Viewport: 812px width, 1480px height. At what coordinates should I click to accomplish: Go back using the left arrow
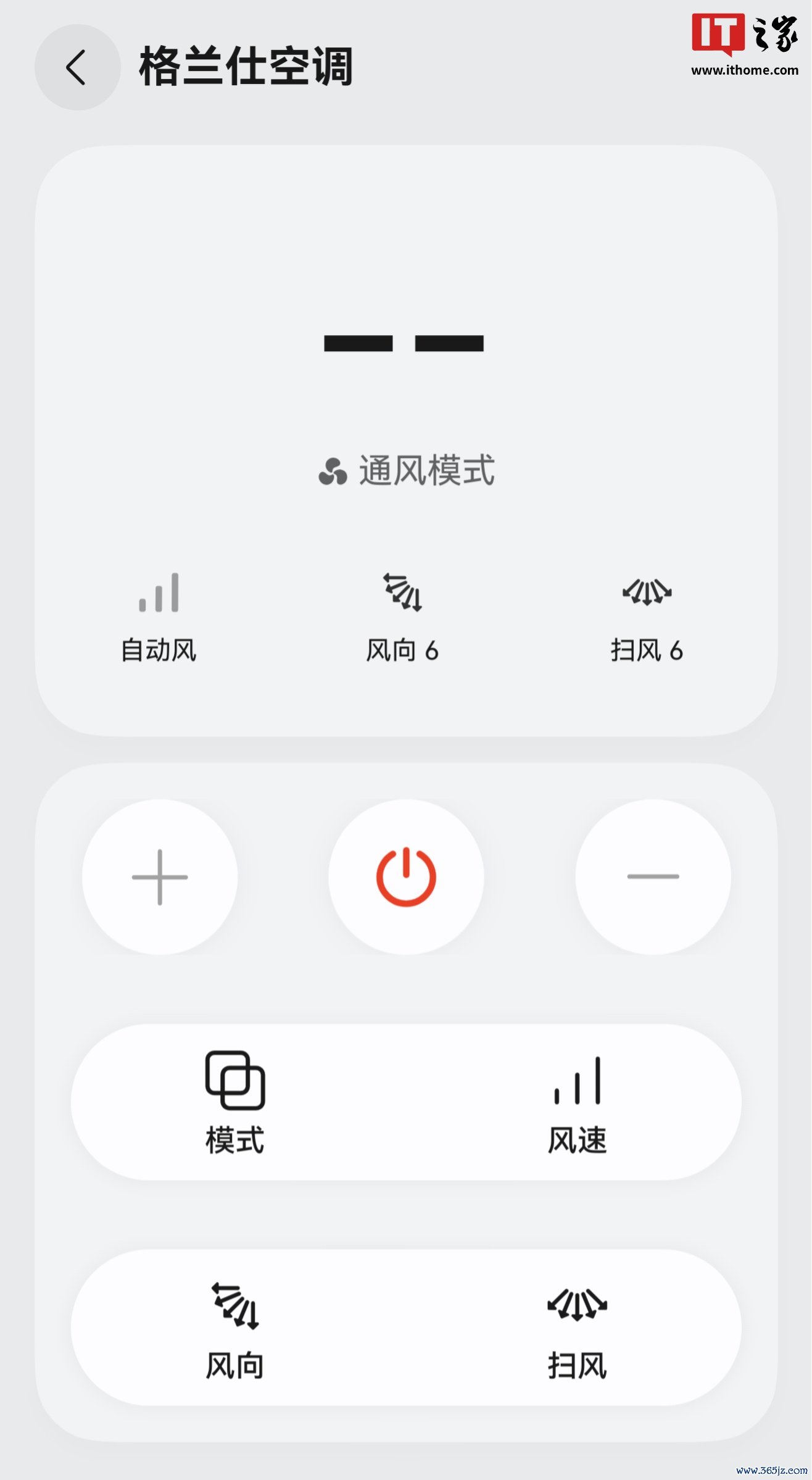(x=75, y=68)
